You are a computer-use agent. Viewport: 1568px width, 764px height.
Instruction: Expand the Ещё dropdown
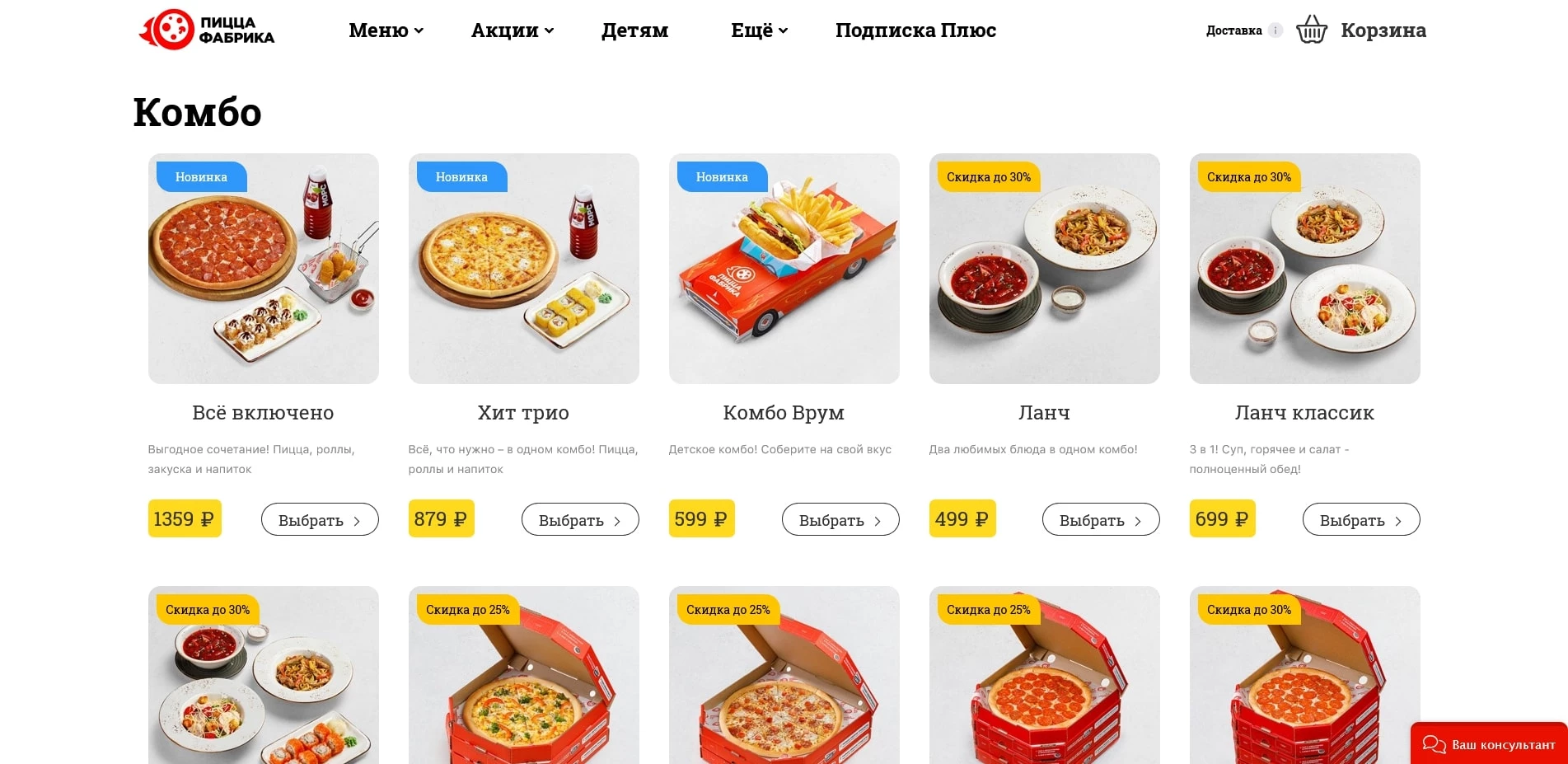[759, 30]
